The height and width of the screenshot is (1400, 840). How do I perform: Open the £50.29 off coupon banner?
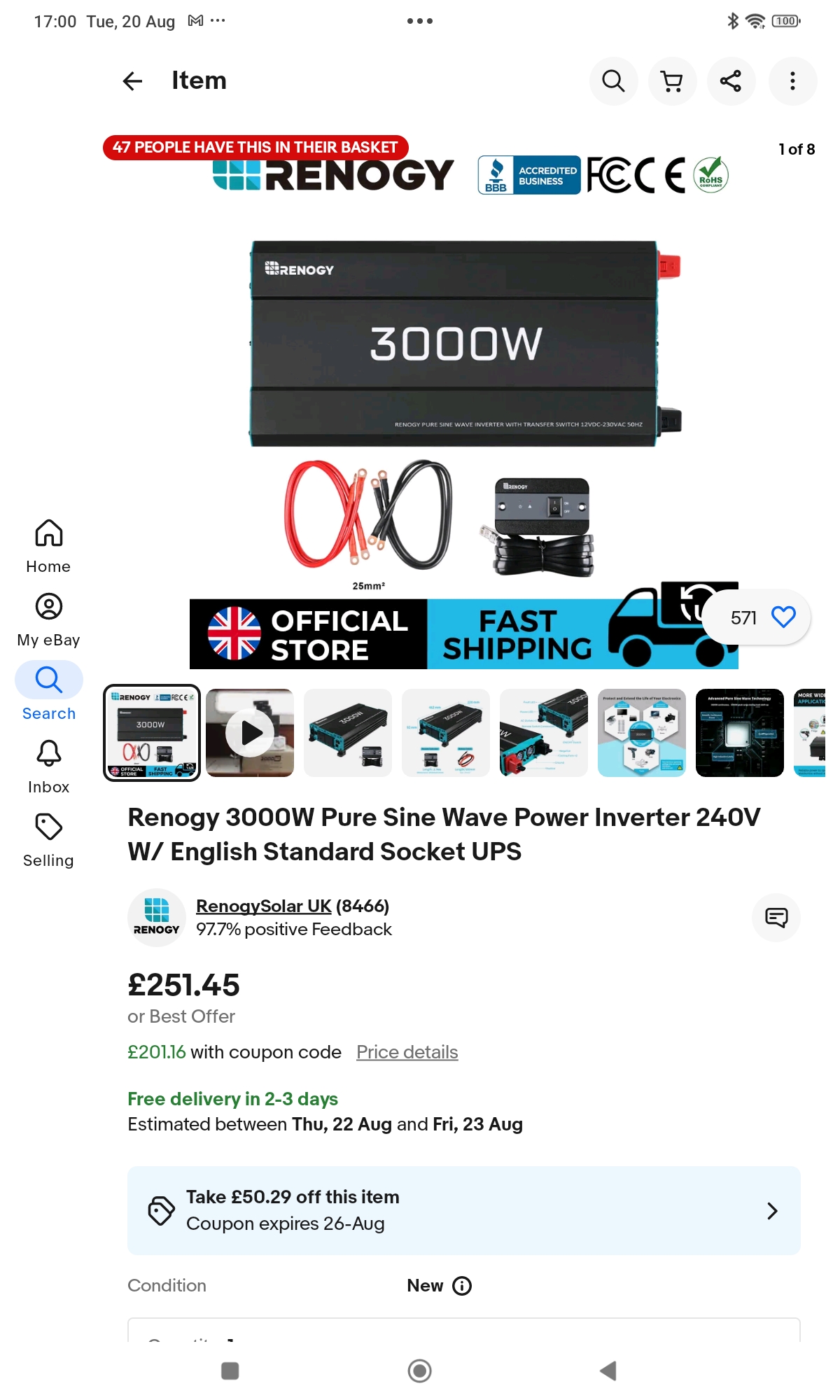463,1210
